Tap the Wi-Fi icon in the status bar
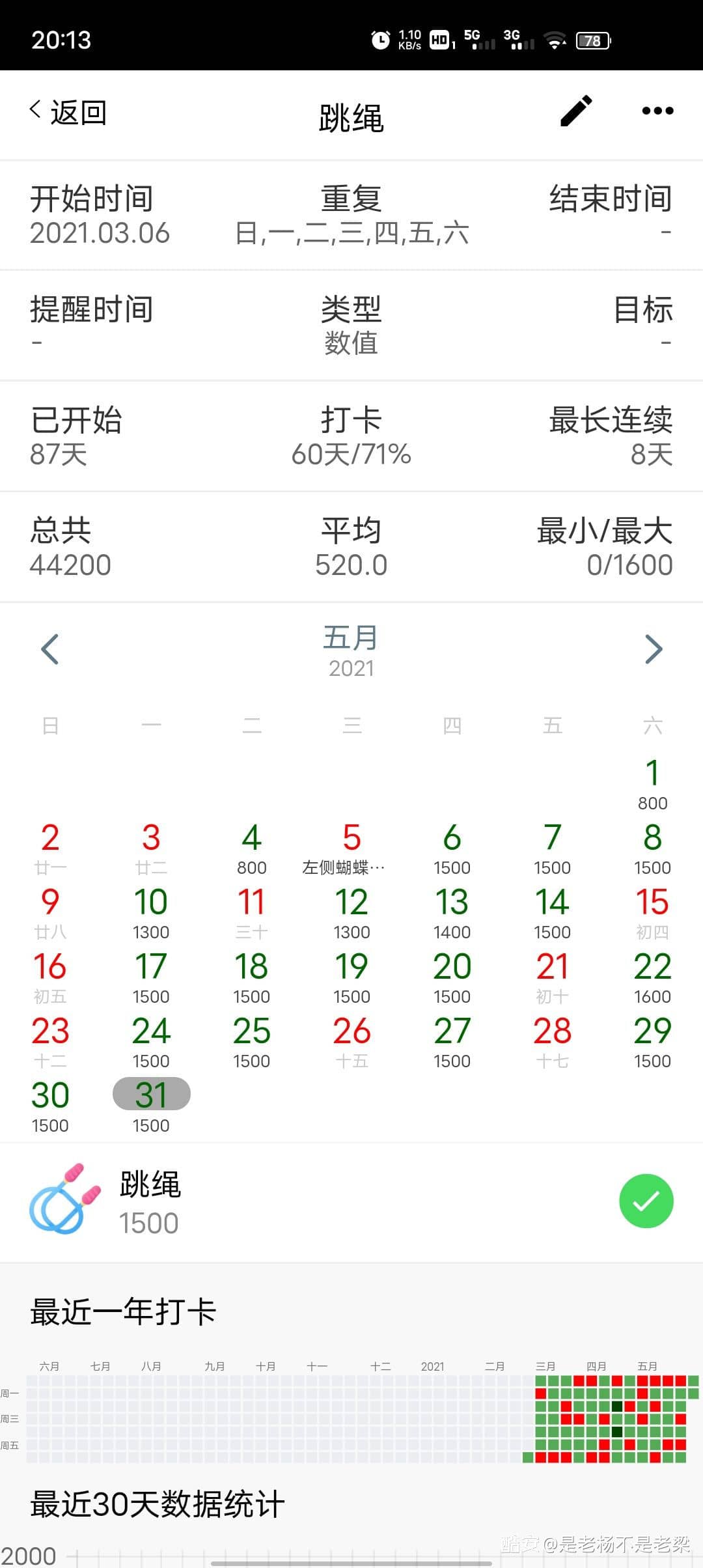The image size is (703, 1568). click(554, 40)
